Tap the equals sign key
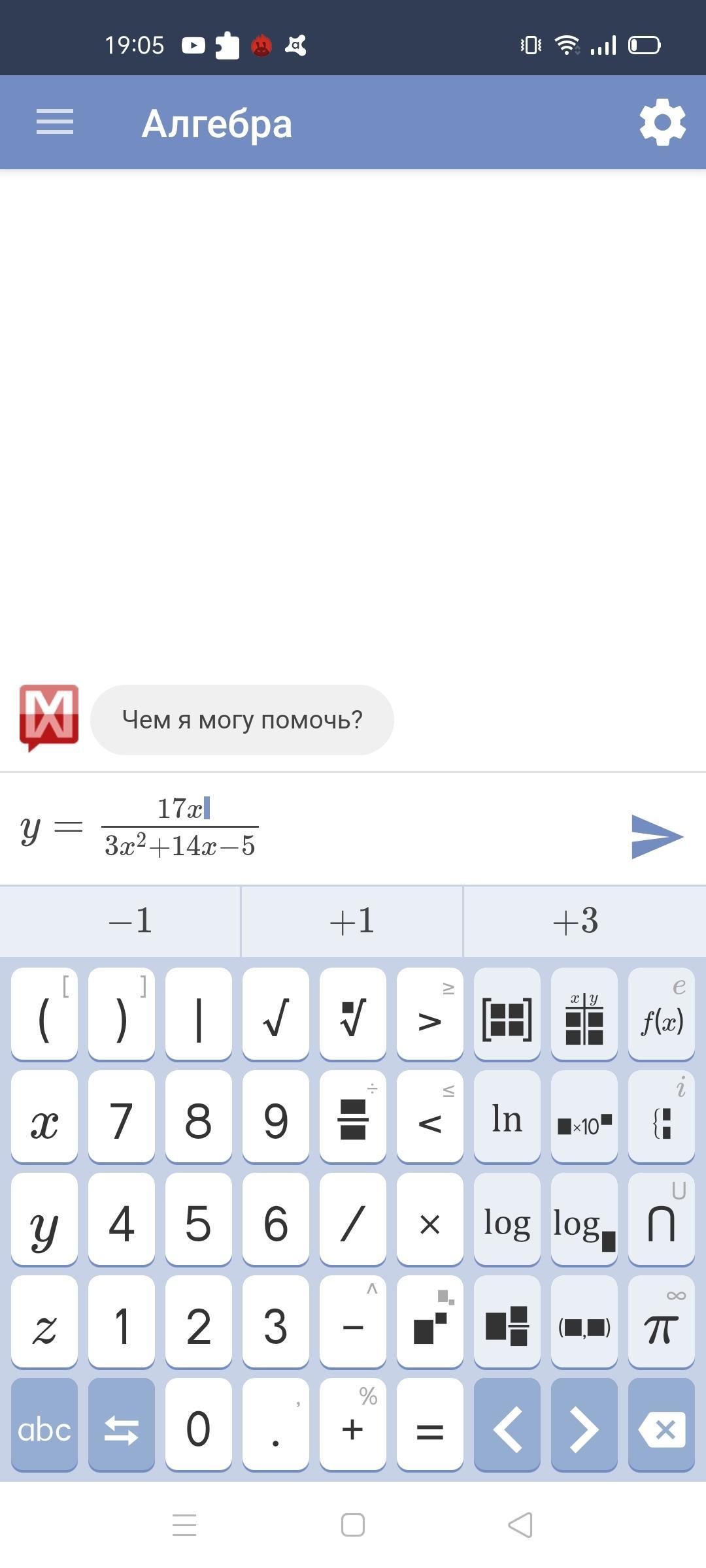 coord(429,1429)
